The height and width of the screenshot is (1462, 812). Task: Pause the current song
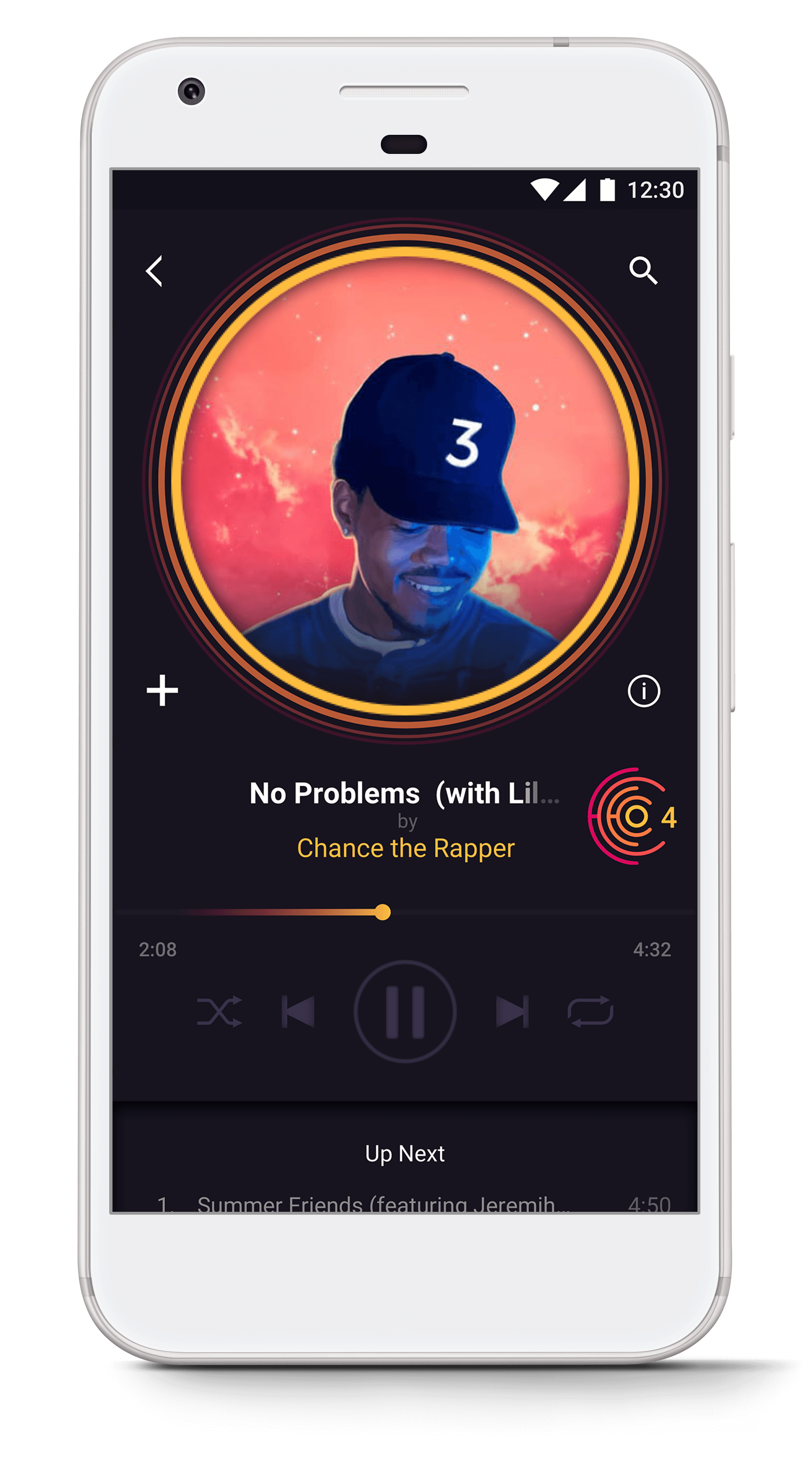[x=405, y=1011]
